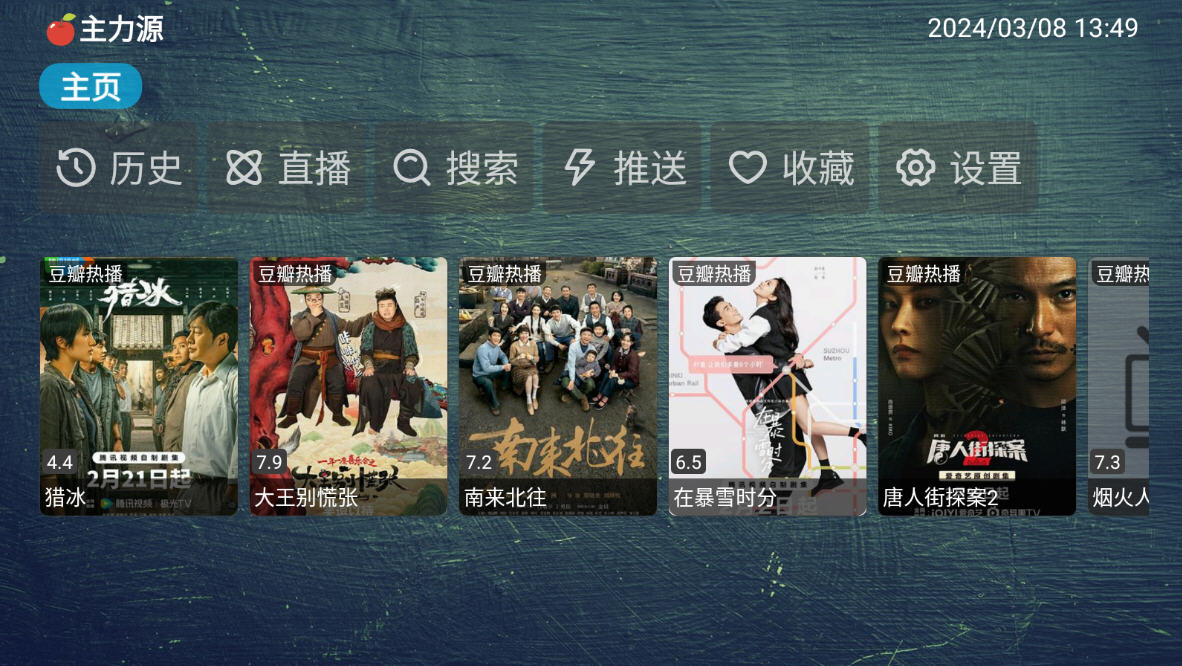The width and height of the screenshot is (1182, 666).
Task: Open the 大王别慌张 show card
Action: [x=348, y=386]
